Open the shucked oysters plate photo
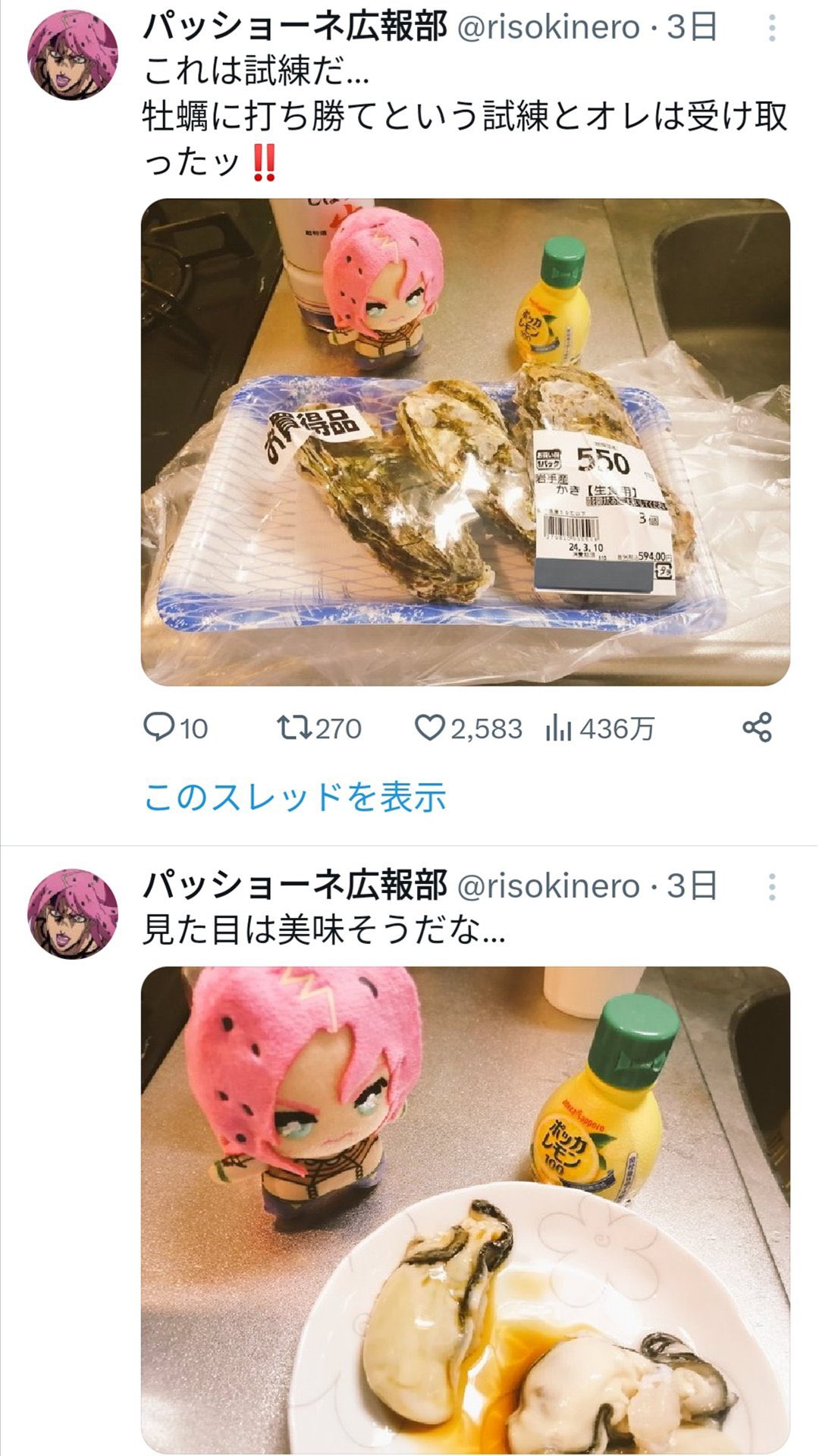 (466, 1209)
